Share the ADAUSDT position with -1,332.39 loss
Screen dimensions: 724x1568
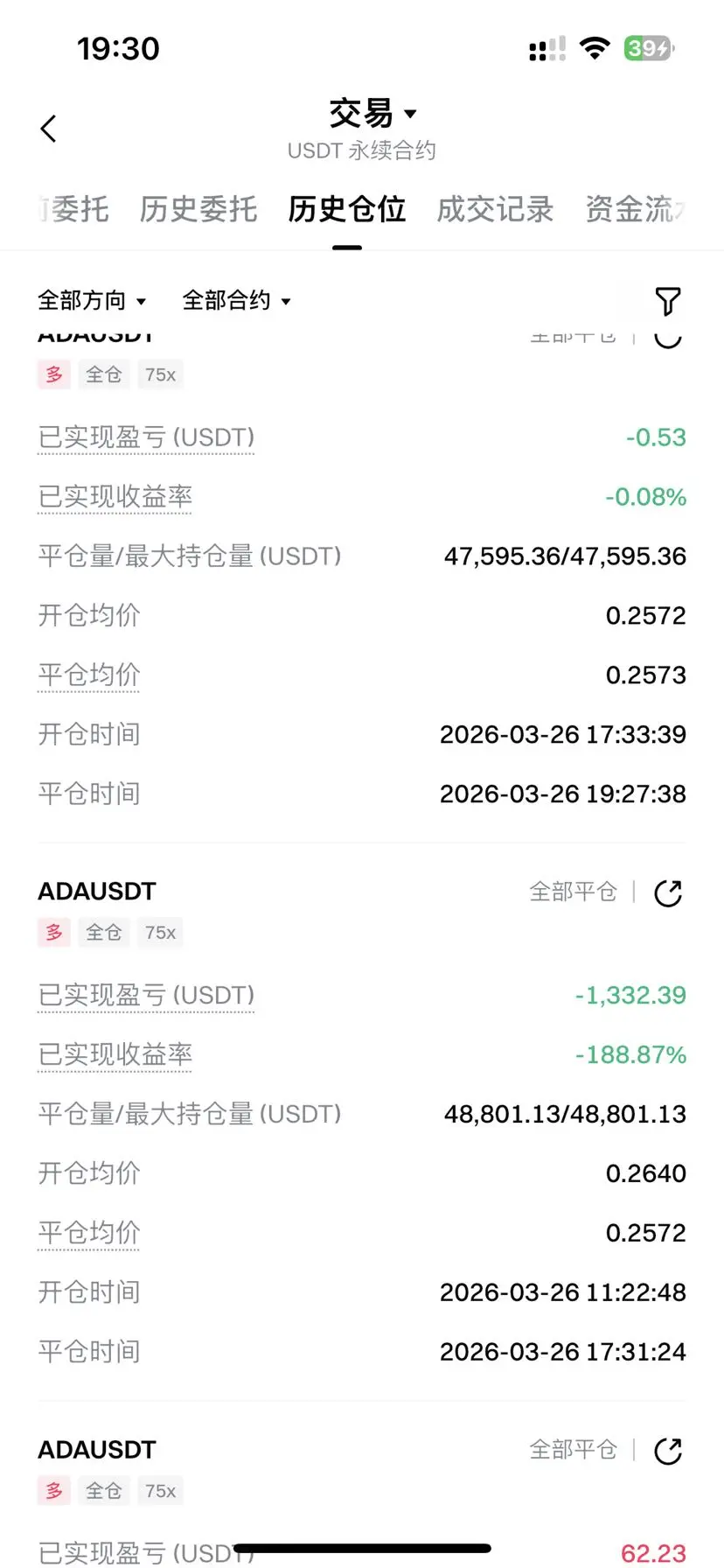click(668, 893)
